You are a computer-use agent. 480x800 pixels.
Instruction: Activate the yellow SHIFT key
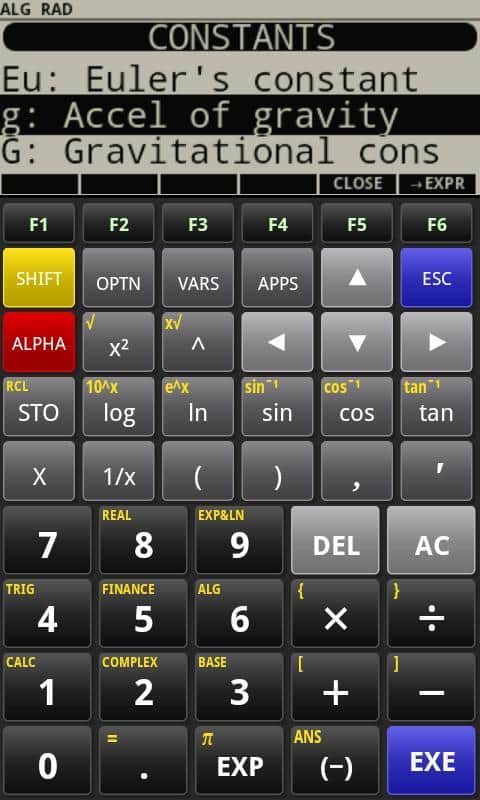click(39, 278)
